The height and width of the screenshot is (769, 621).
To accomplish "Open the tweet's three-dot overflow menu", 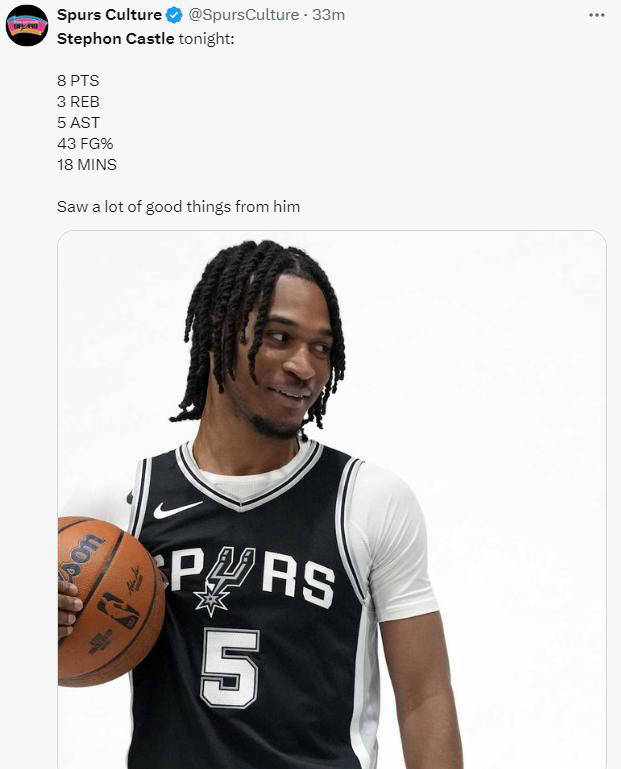I will click(x=597, y=15).
